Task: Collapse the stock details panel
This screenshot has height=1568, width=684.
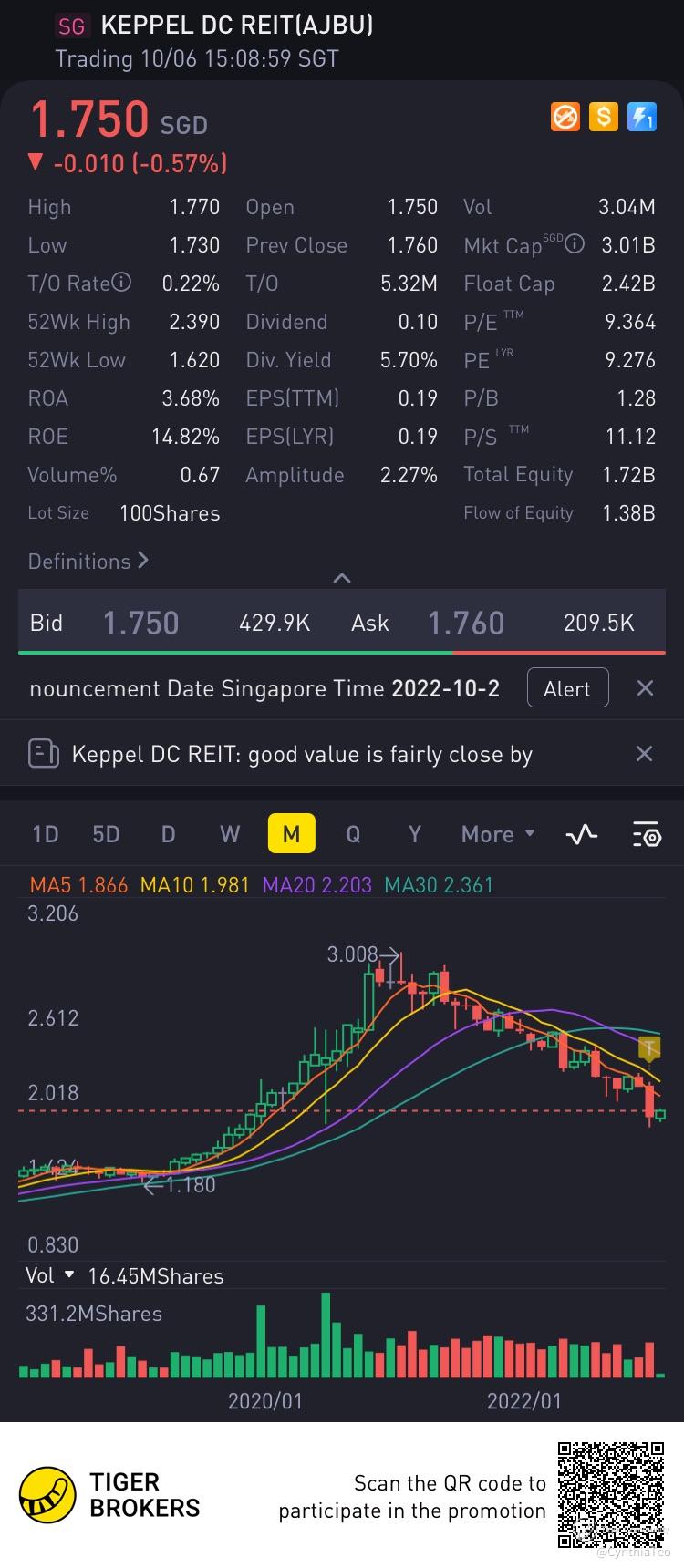Action: (x=342, y=578)
